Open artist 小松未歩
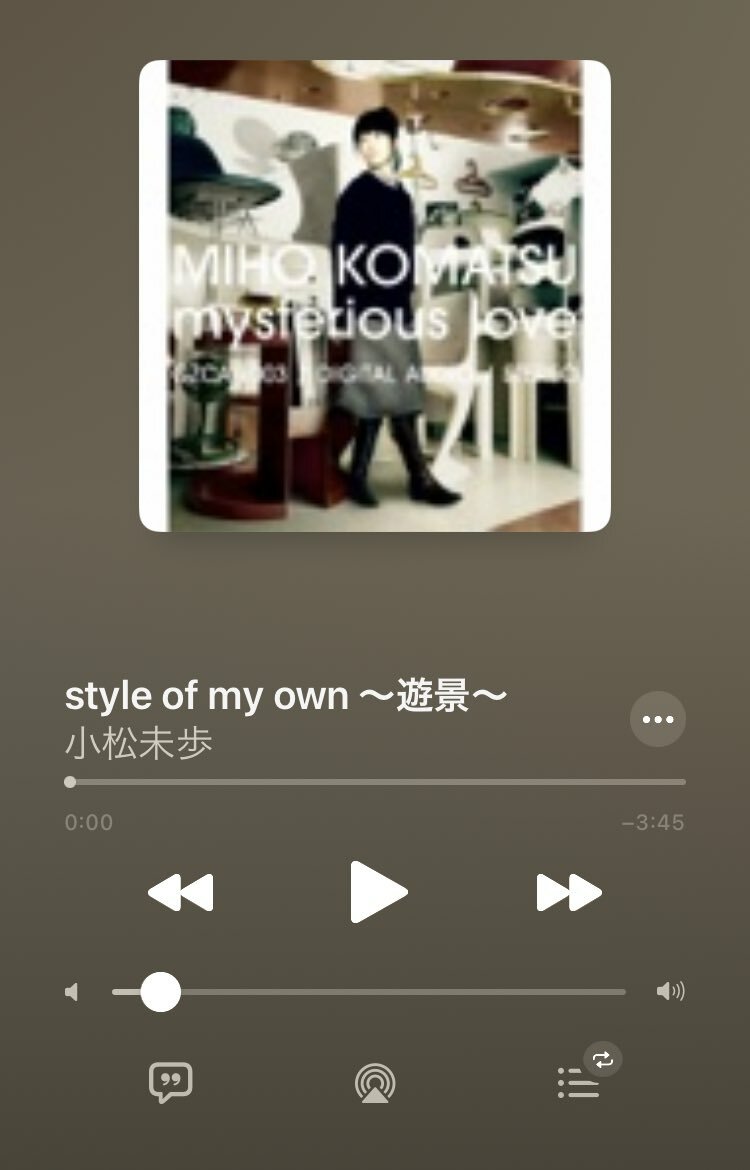 click(139, 744)
